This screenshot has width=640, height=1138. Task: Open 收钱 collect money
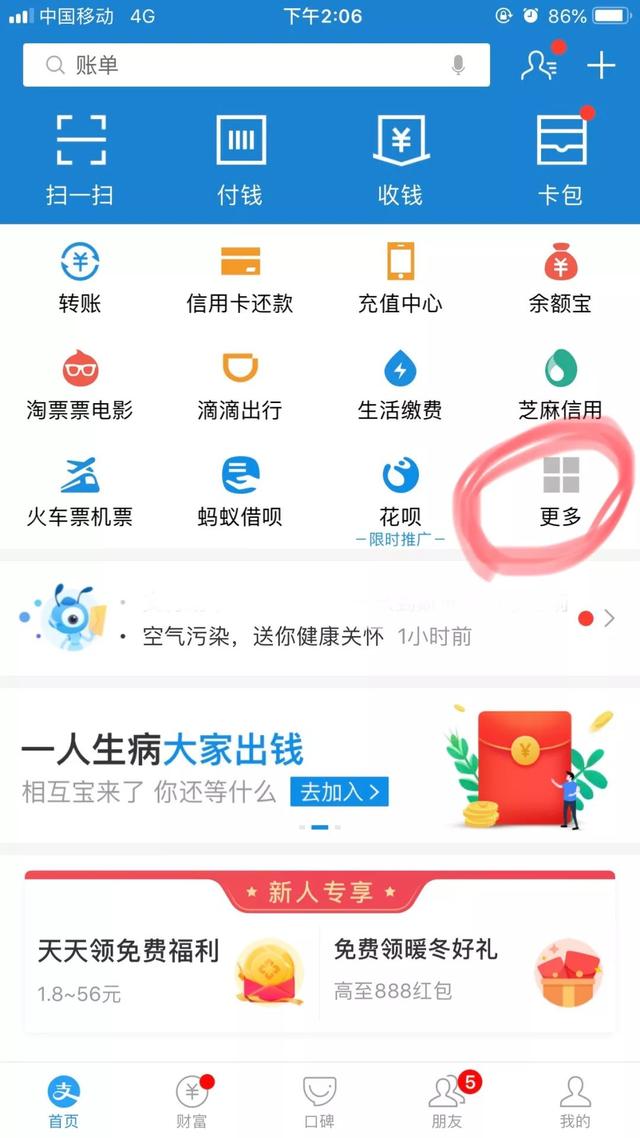click(401, 160)
